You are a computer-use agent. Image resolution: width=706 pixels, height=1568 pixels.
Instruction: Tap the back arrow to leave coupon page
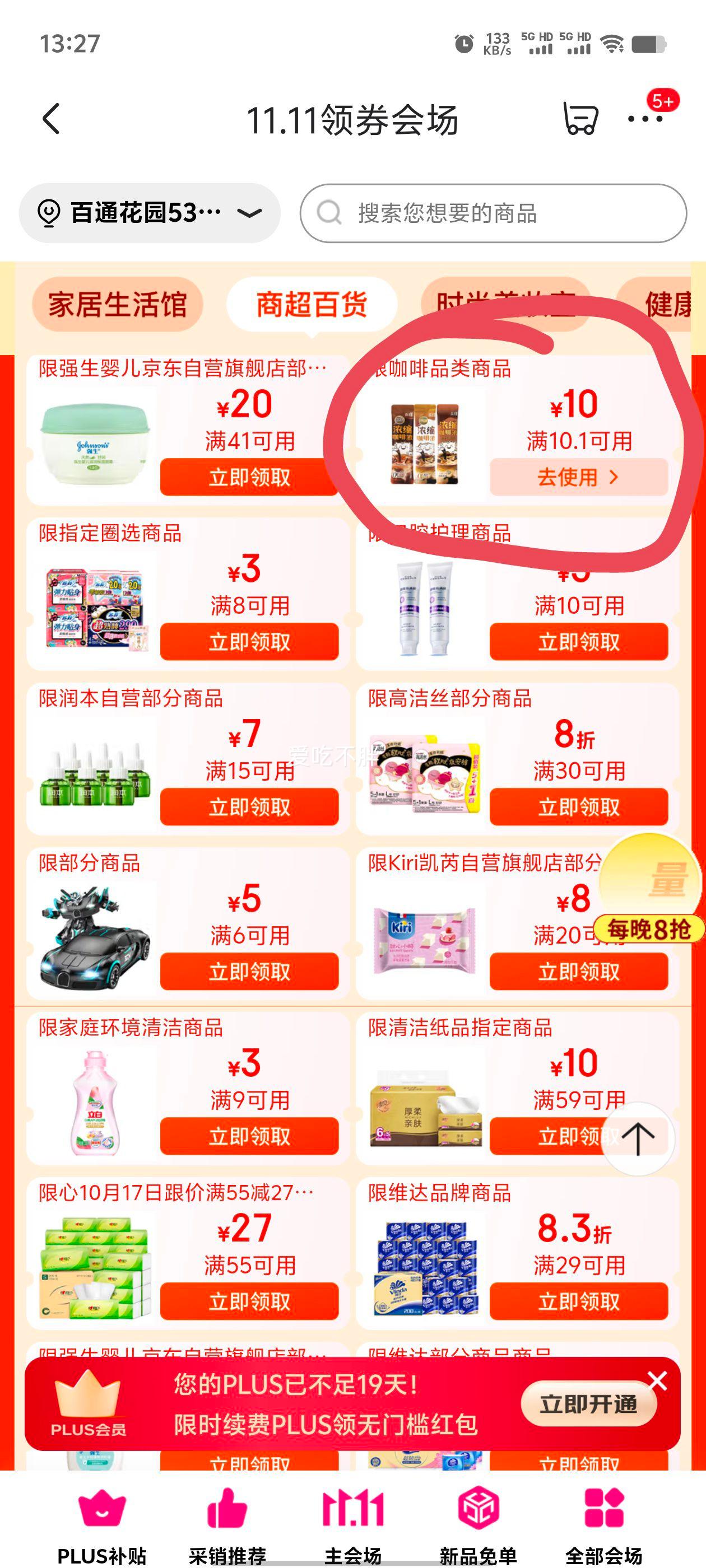click(50, 119)
